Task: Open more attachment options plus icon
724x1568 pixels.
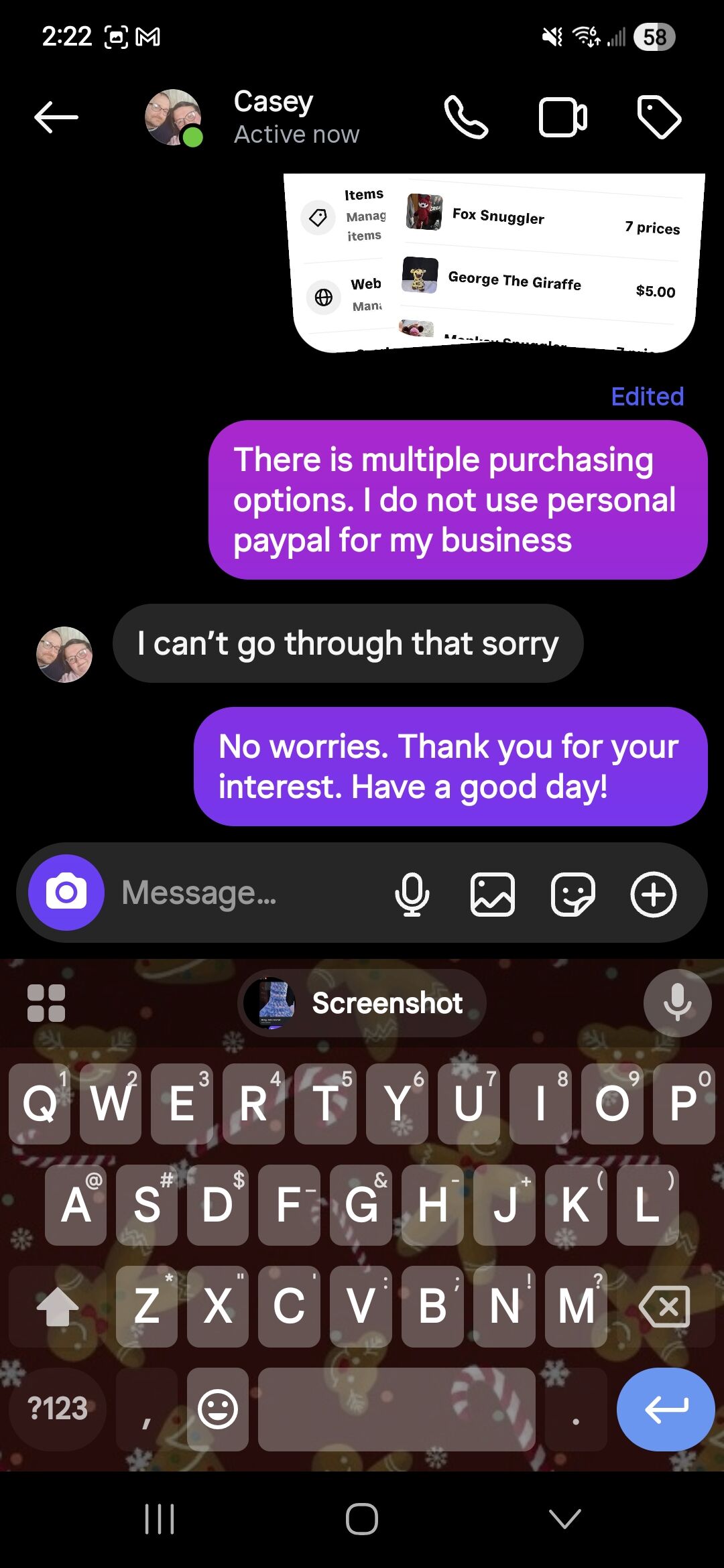Action: [x=653, y=894]
